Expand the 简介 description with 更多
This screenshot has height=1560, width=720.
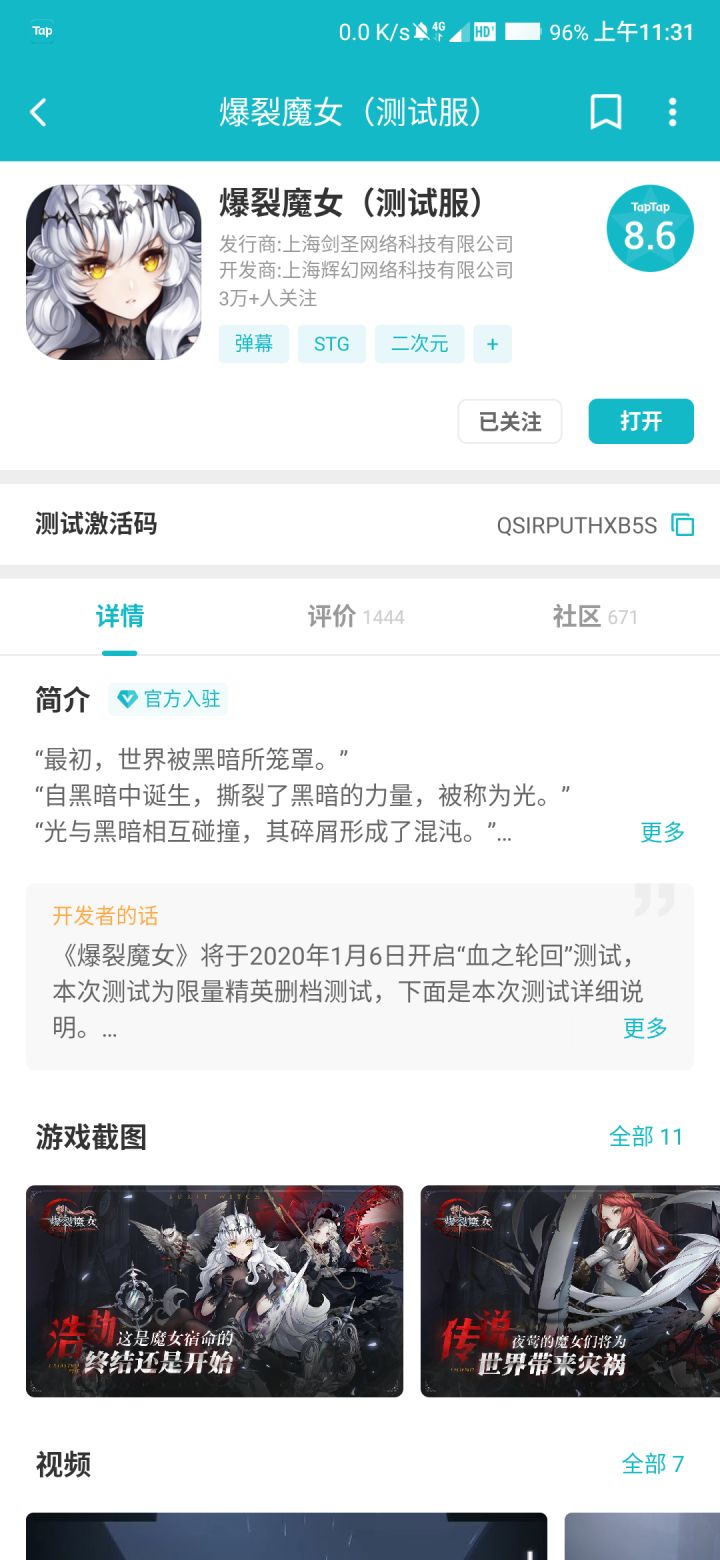pyautogui.click(x=662, y=832)
